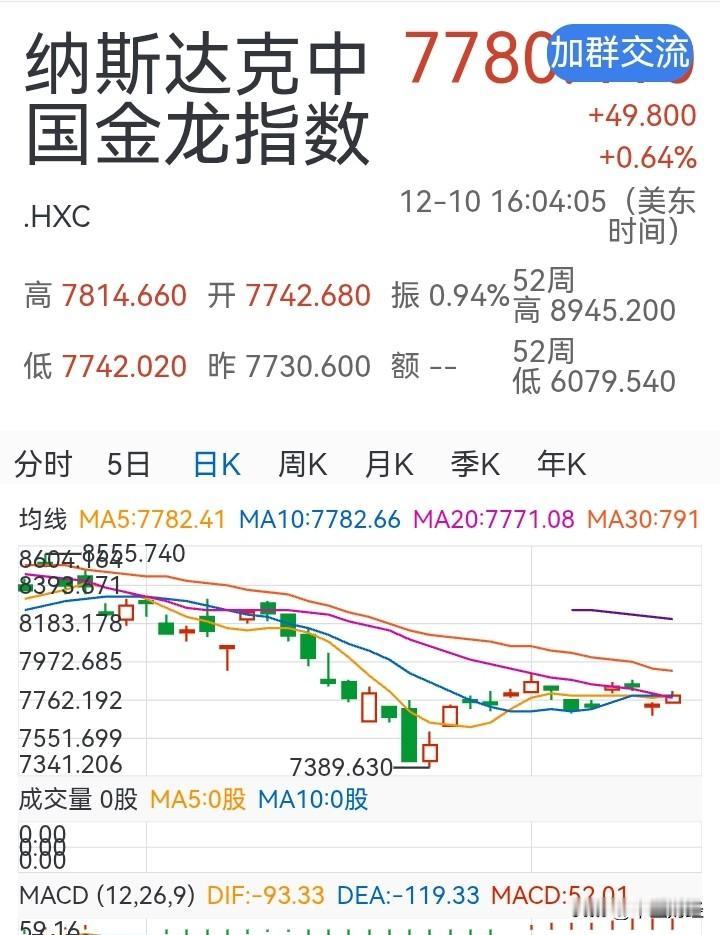Open the 年K yearly candlestick chart
The height and width of the screenshot is (935, 720).
point(560,464)
